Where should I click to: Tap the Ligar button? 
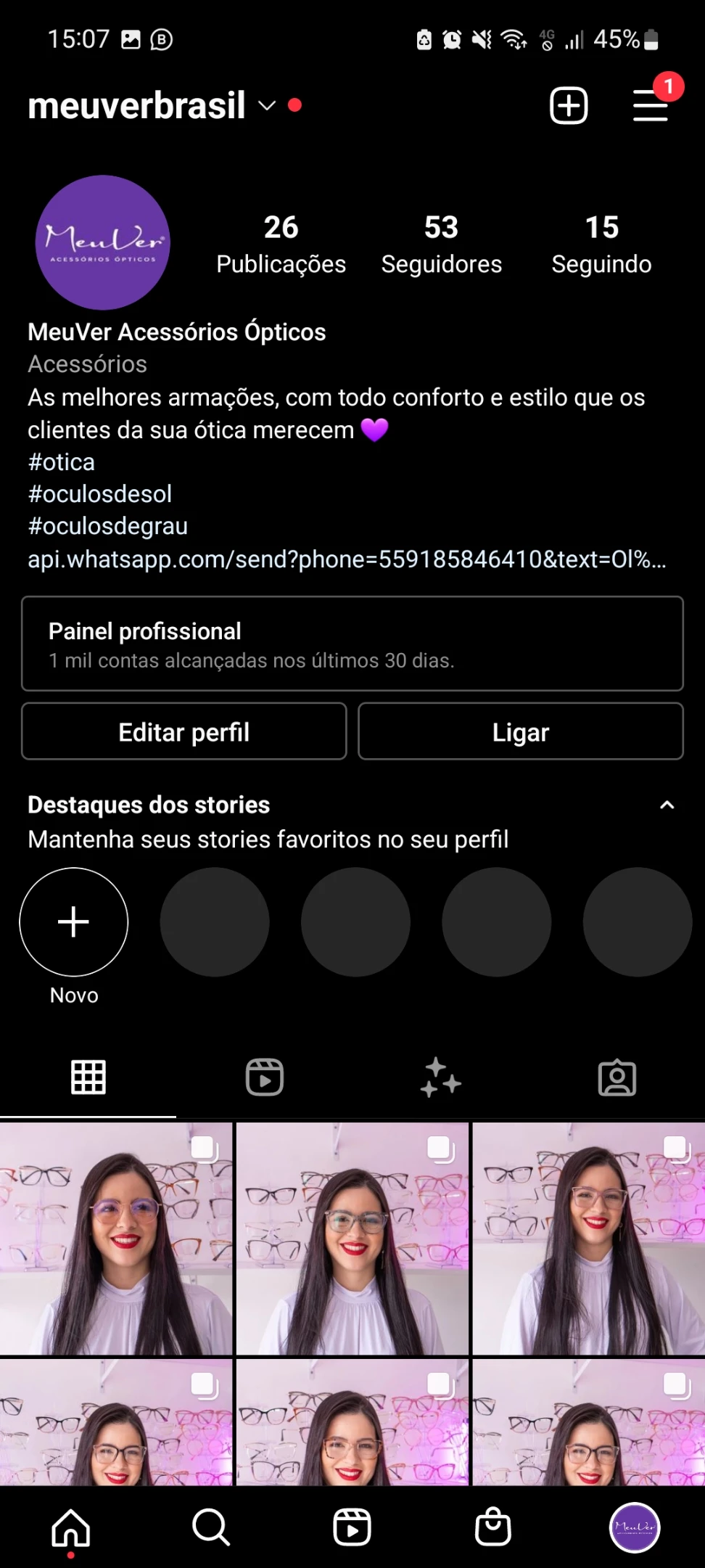[521, 732]
